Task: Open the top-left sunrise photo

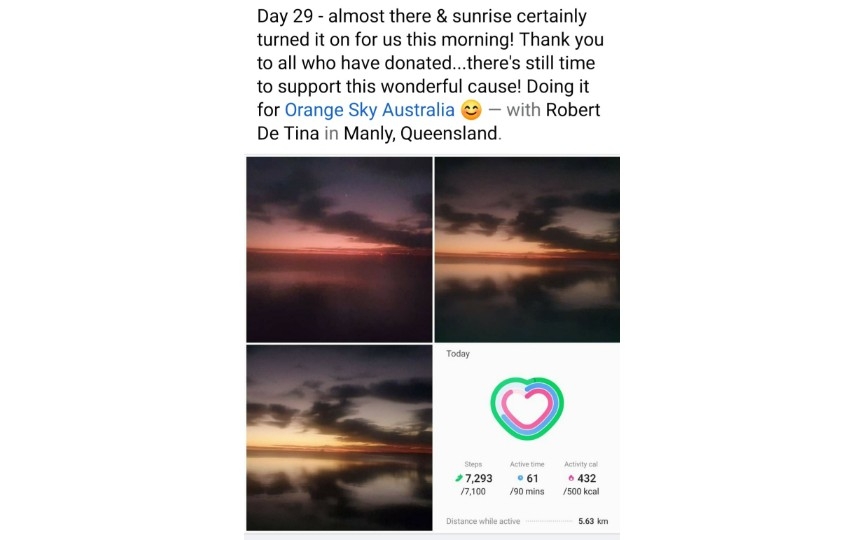Action: (339, 249)
